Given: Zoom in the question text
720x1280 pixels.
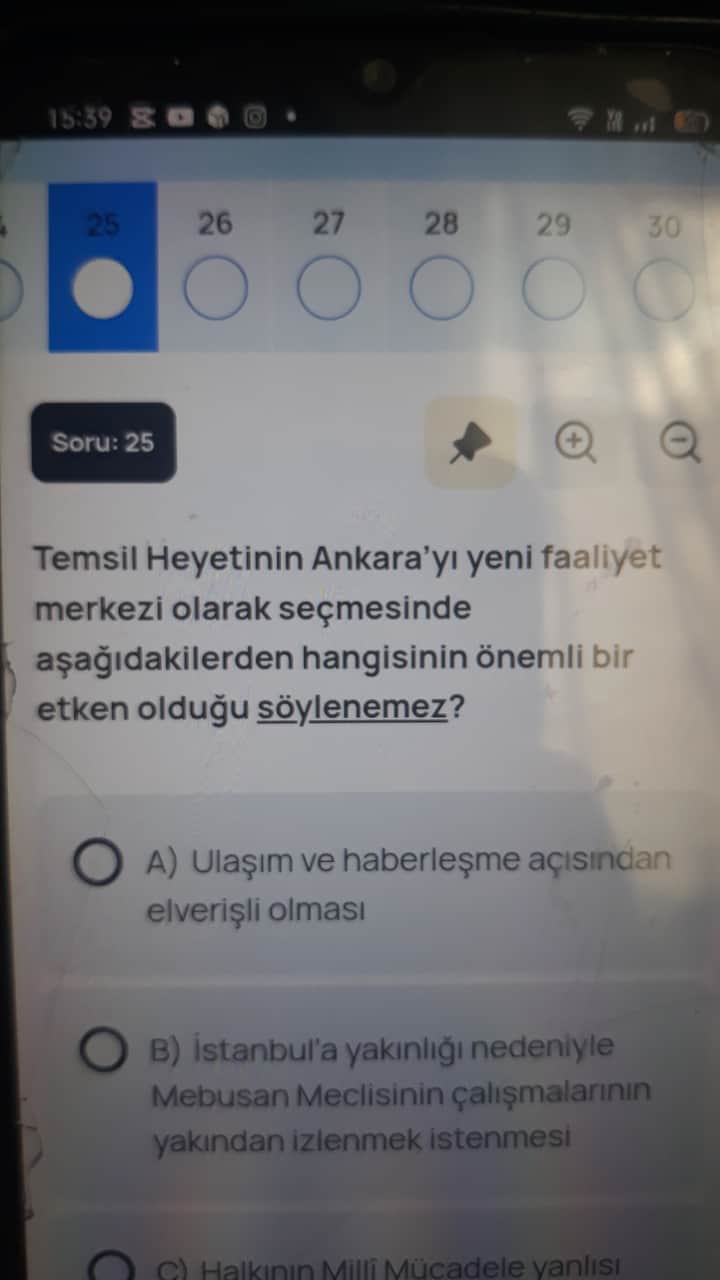Looking at the screenshot, I should click(576, 443).
